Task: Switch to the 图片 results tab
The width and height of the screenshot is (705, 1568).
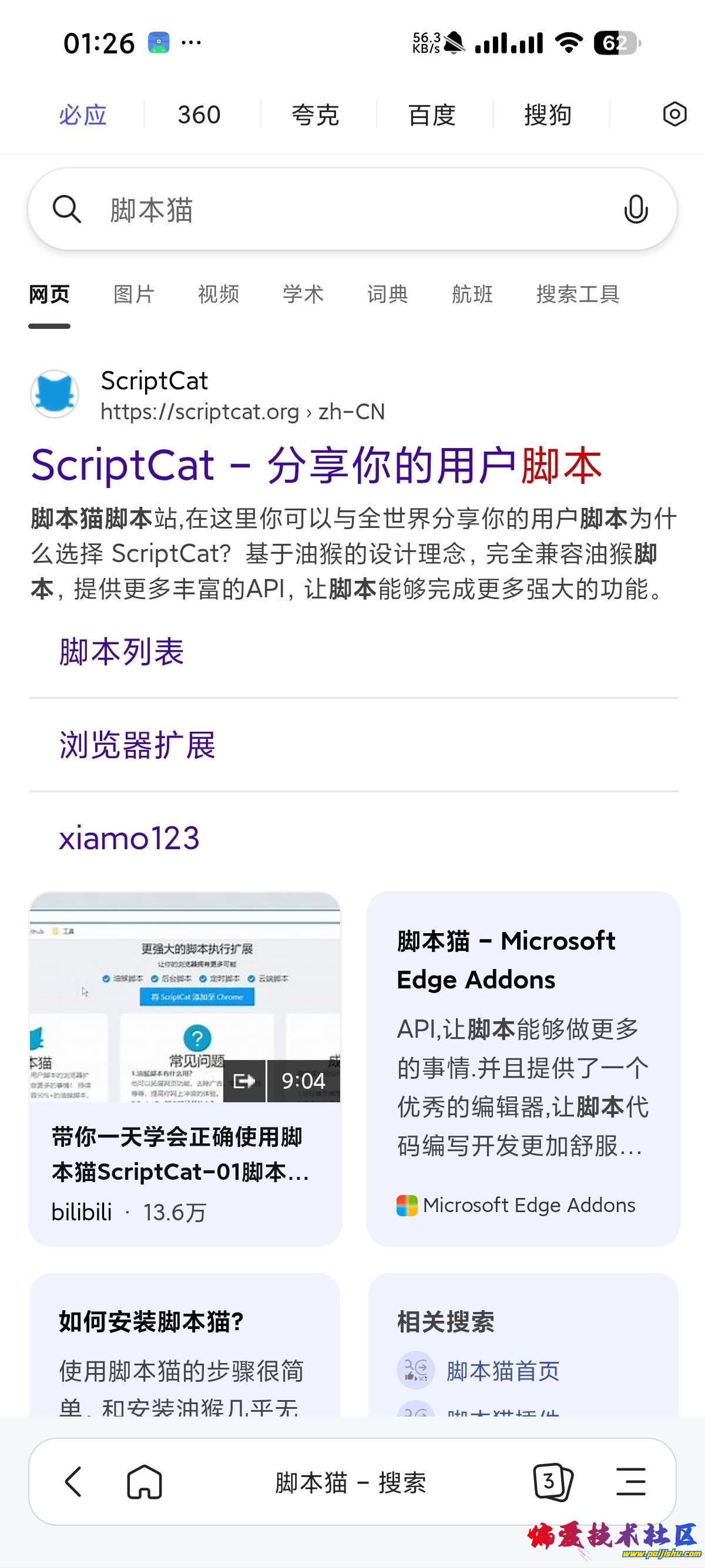Action: 134,294
